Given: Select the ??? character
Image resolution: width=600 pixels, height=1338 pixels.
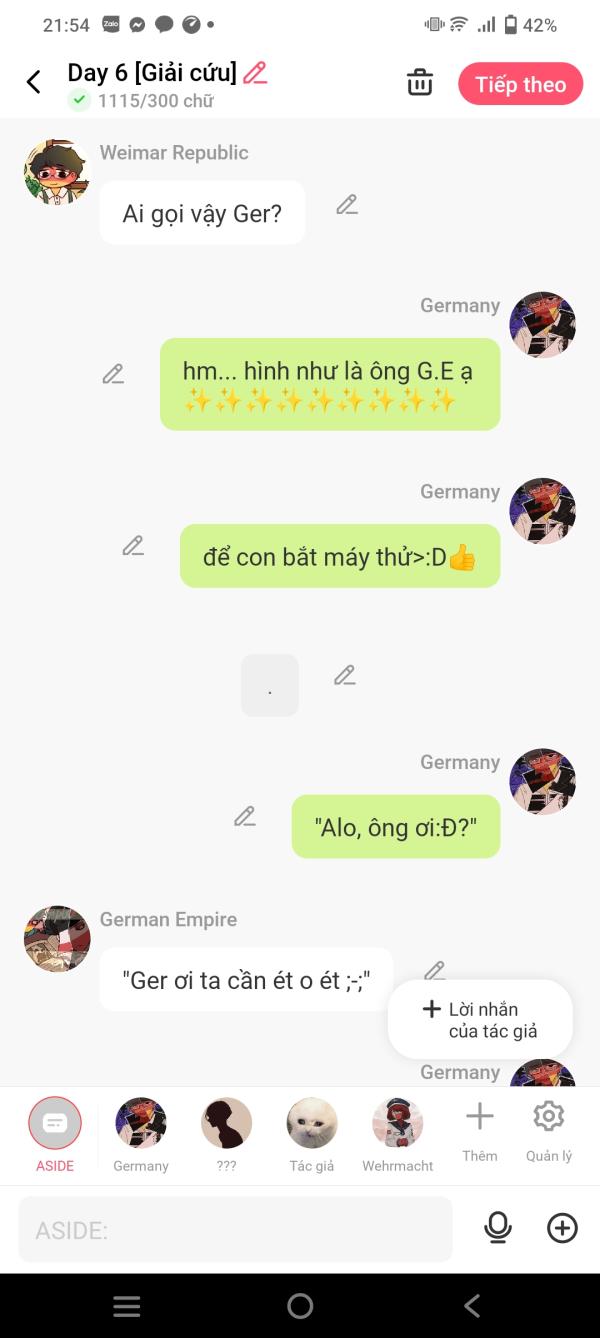Looking at the screenshot, I should click(x=227, y=1135).
